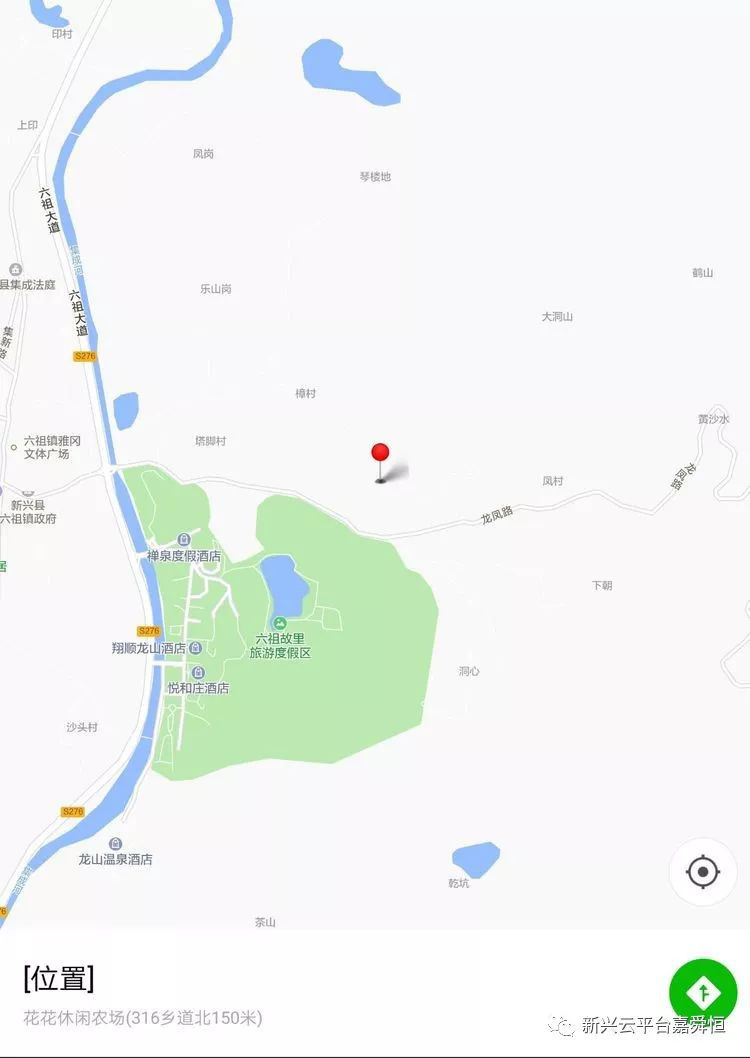This screenshot has width=750, height=1058.
Task: Select 龙山温泉酒店 marker on the map
Action: pos(116,843)
